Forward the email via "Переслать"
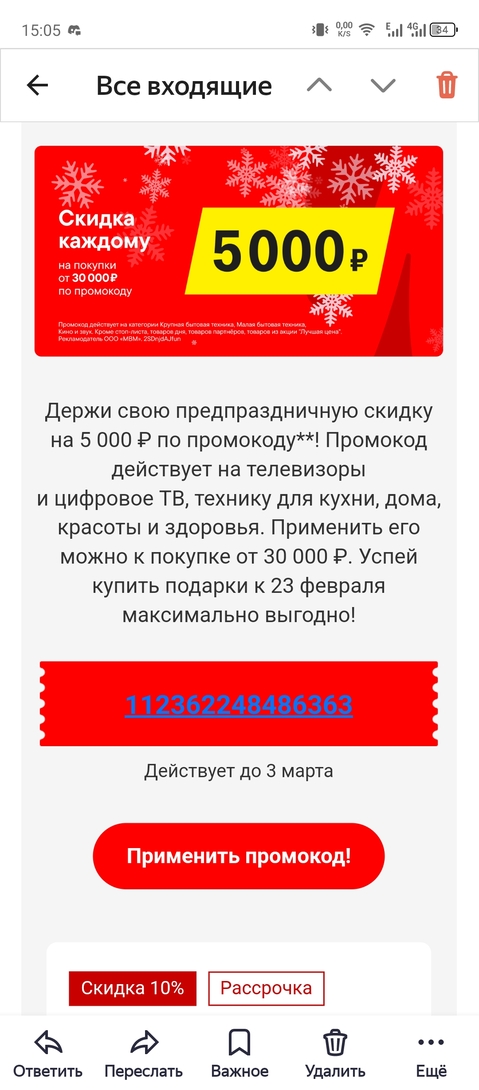The width and height of the screenshot is (479, 1090). tap(144, 1053)
